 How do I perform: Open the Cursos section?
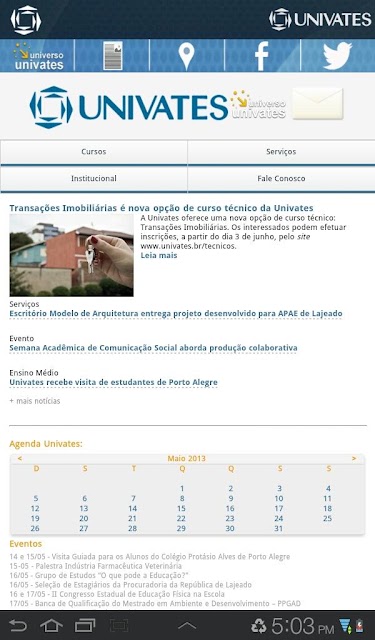coord(94,152)
